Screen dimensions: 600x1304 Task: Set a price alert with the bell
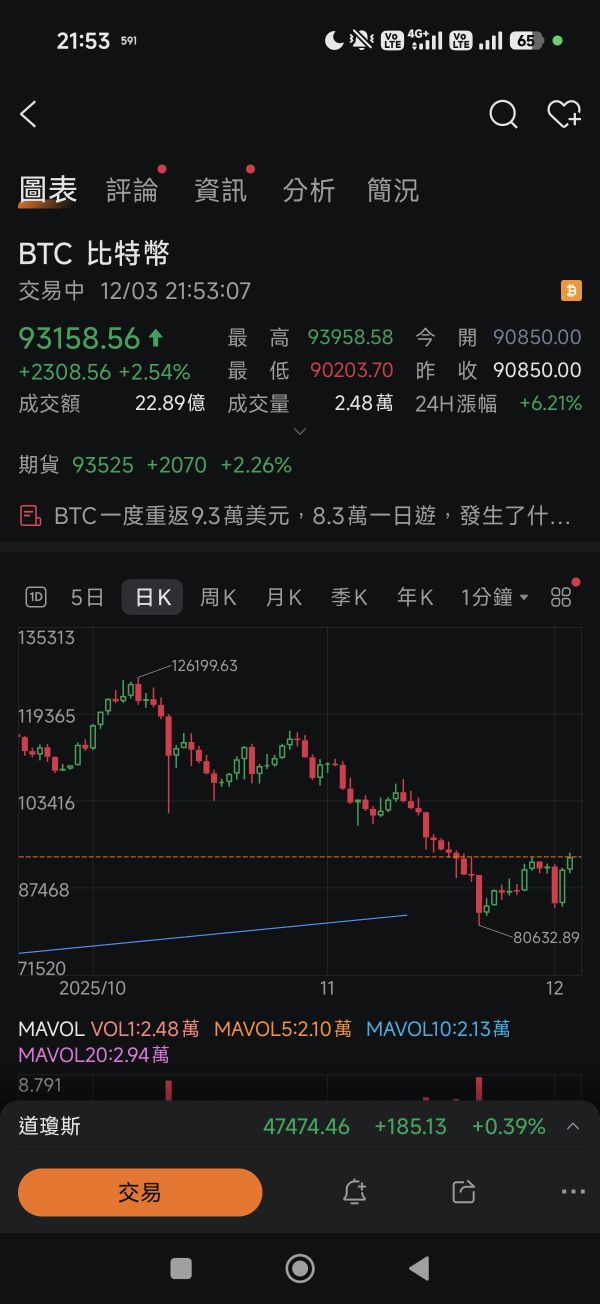click(354, 1192)
